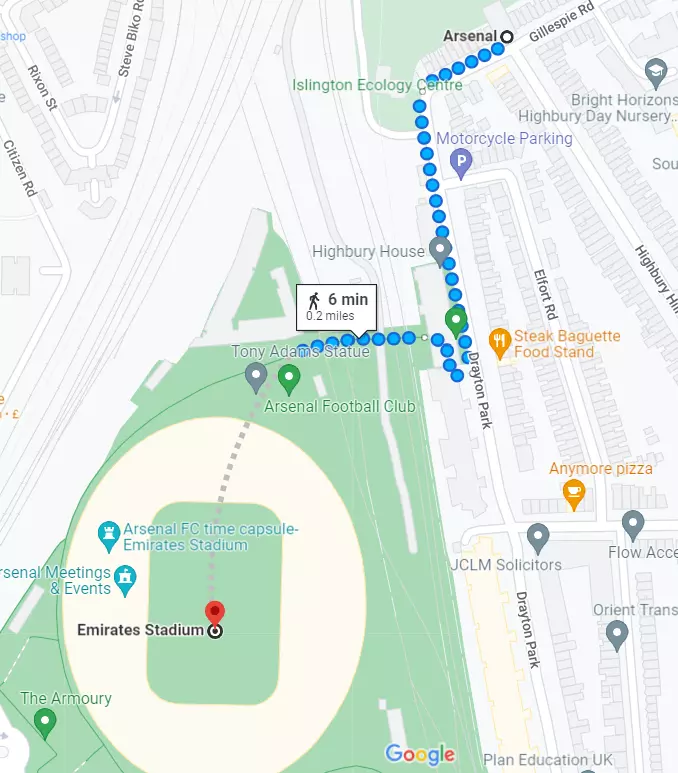This screenshot has width=678, height=773.
Task: Select the Motorcycle Parking marker
Action: 461,162
